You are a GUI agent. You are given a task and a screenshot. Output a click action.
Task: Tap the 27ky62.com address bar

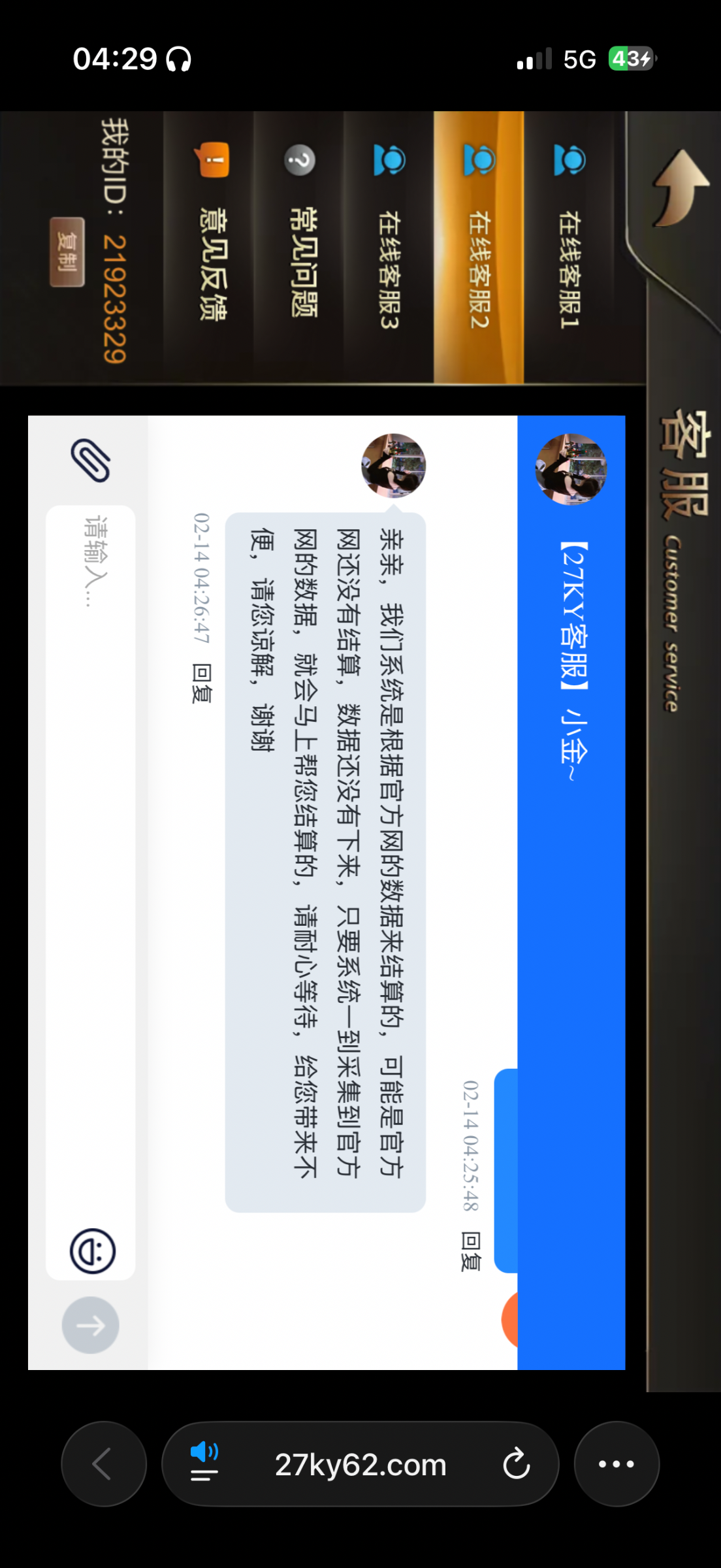click(360, 1464)
